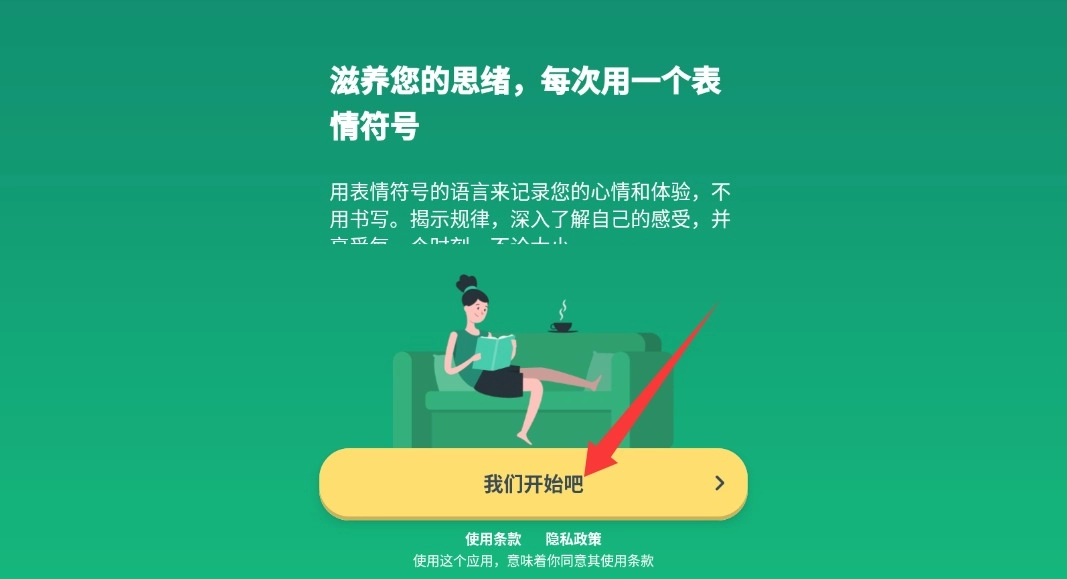Open the 使用条款 link
The image size is (1067, 579).
493,539
